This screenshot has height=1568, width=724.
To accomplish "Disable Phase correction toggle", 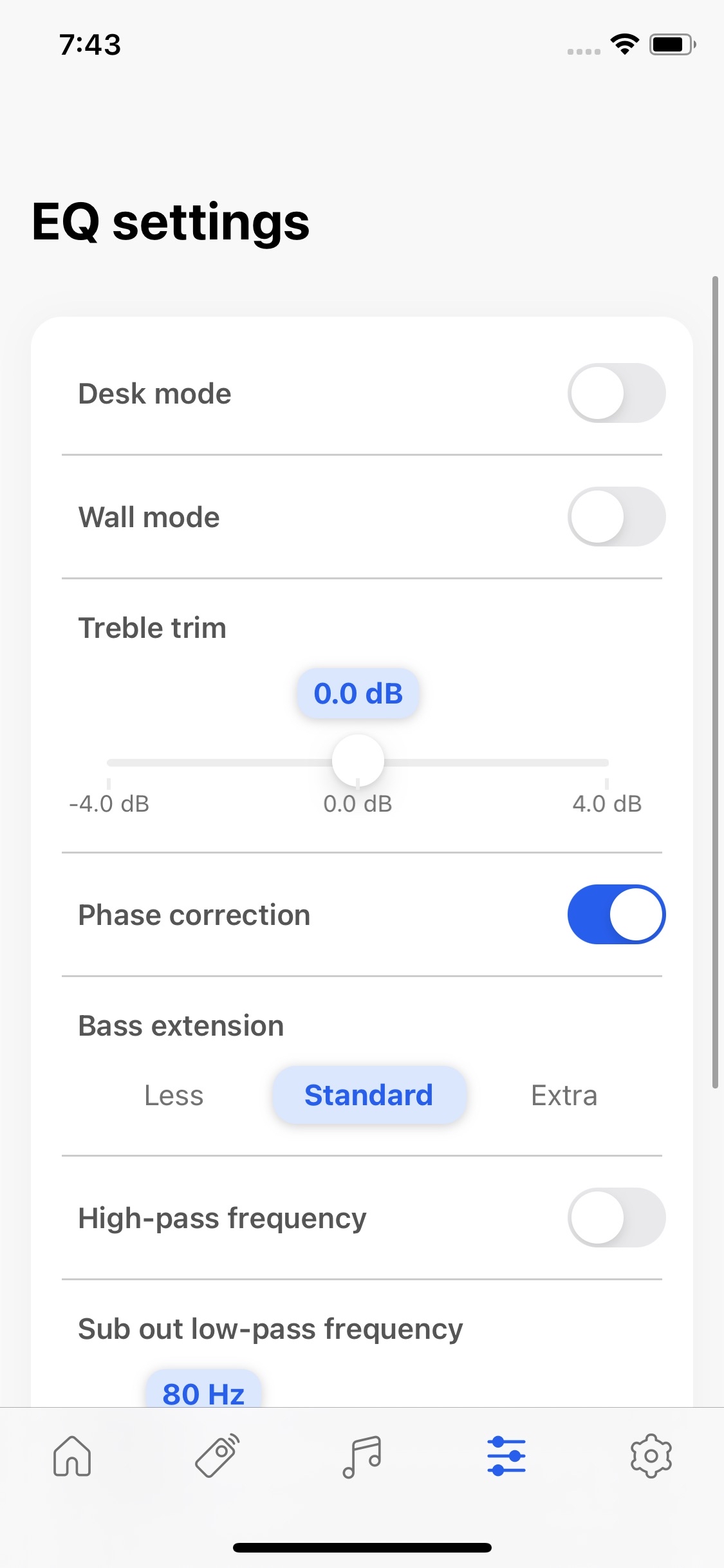I will pyautogui.click(x=617, y=915).
